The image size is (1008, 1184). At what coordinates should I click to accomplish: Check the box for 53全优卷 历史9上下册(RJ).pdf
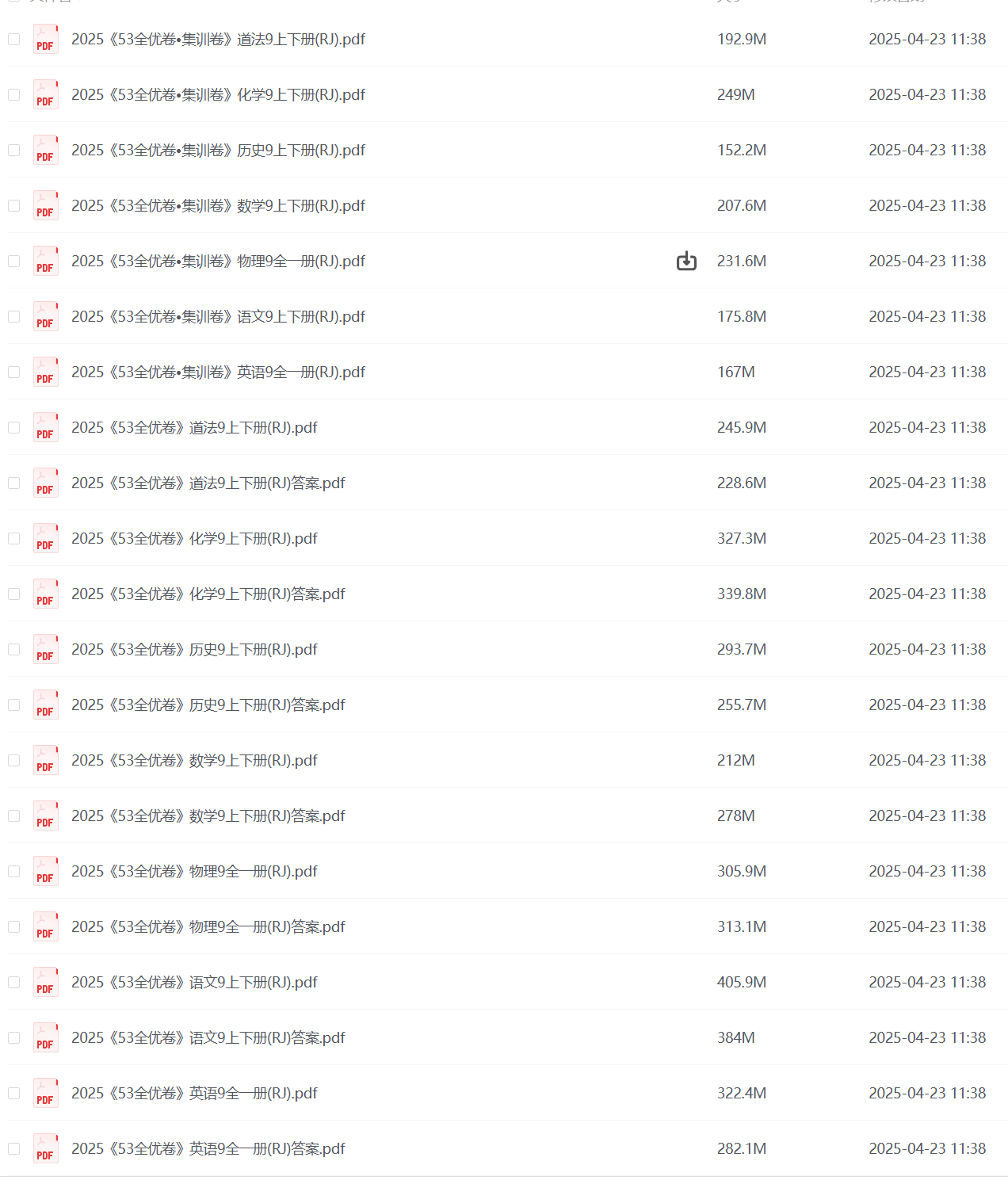click(x=14, y=650)
